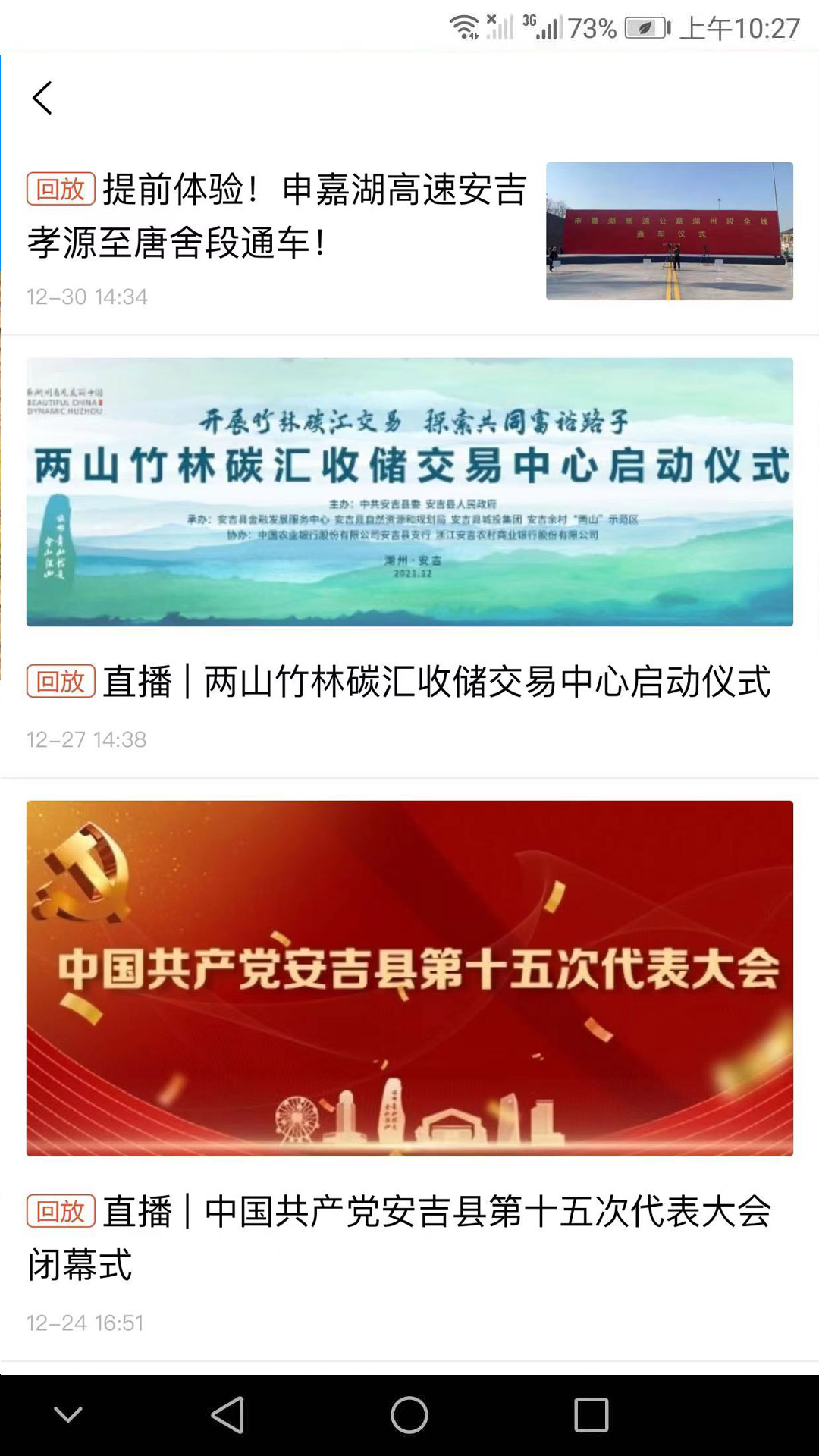The height and width of the screenshot is (1456, 819).
Task: Open 直播｜中国共产党安吉县第十五次代表大会闭幕式 replay title
Action: [x=399, y=1238]
